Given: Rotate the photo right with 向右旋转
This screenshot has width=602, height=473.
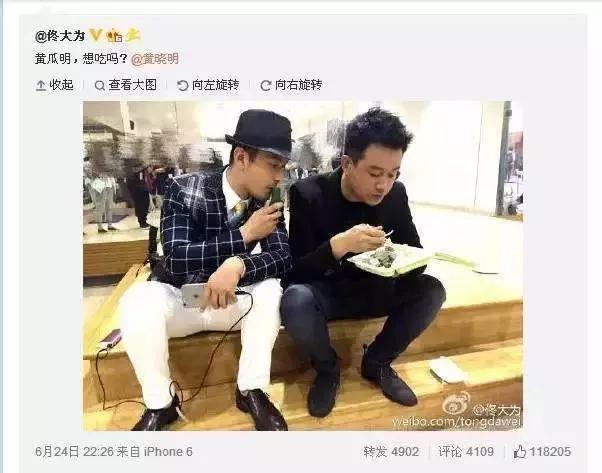Looking at the screenshot, I should click(291, 85).
